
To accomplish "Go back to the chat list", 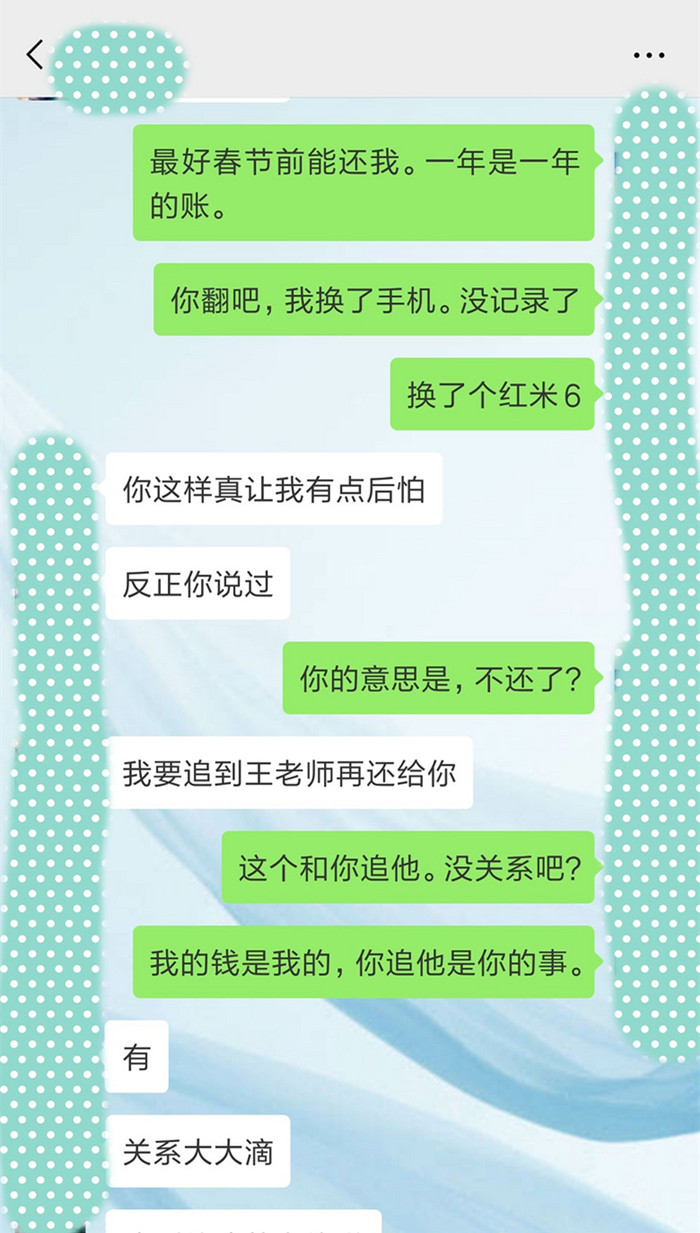I will tap(35, 55).
